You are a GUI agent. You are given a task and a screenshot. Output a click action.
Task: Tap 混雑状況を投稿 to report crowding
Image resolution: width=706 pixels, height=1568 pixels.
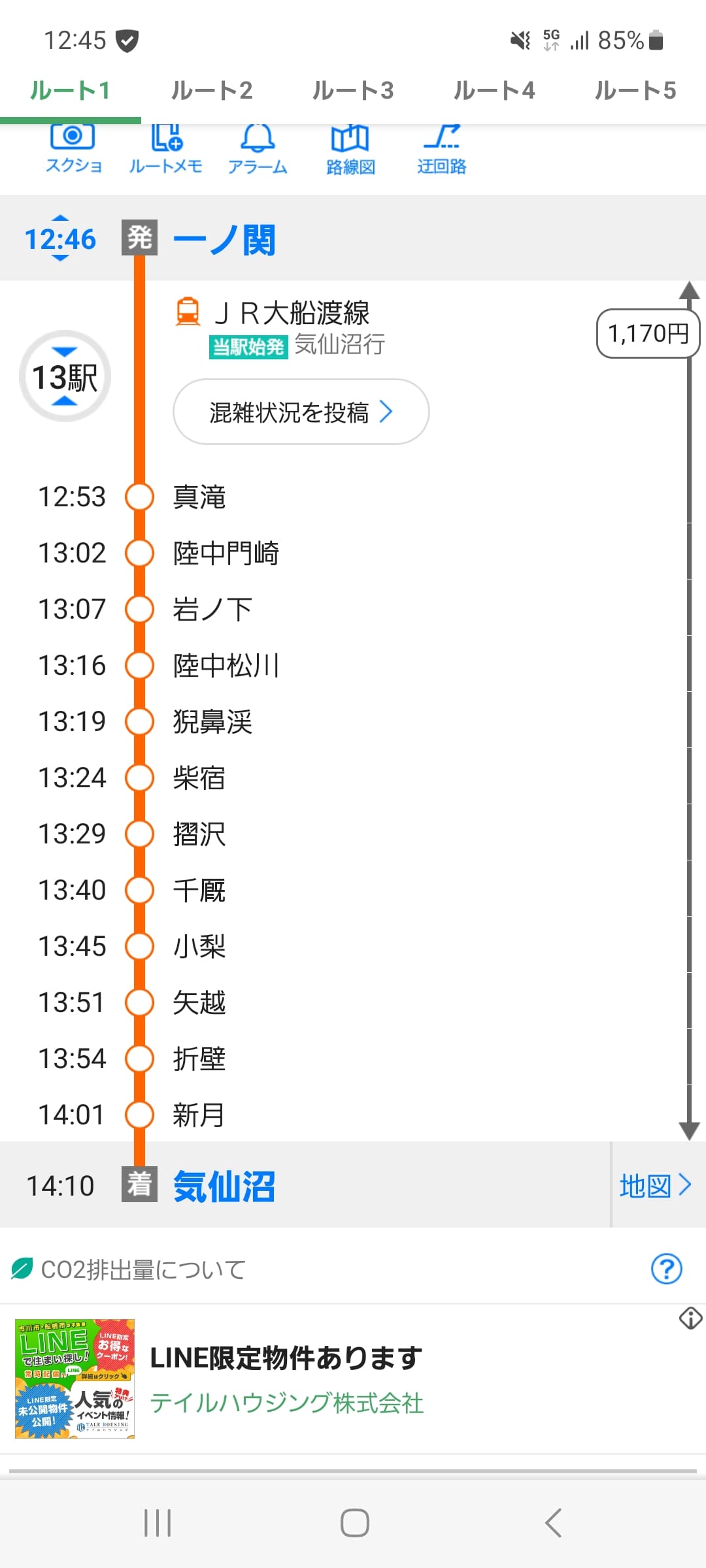click(301, 412)
